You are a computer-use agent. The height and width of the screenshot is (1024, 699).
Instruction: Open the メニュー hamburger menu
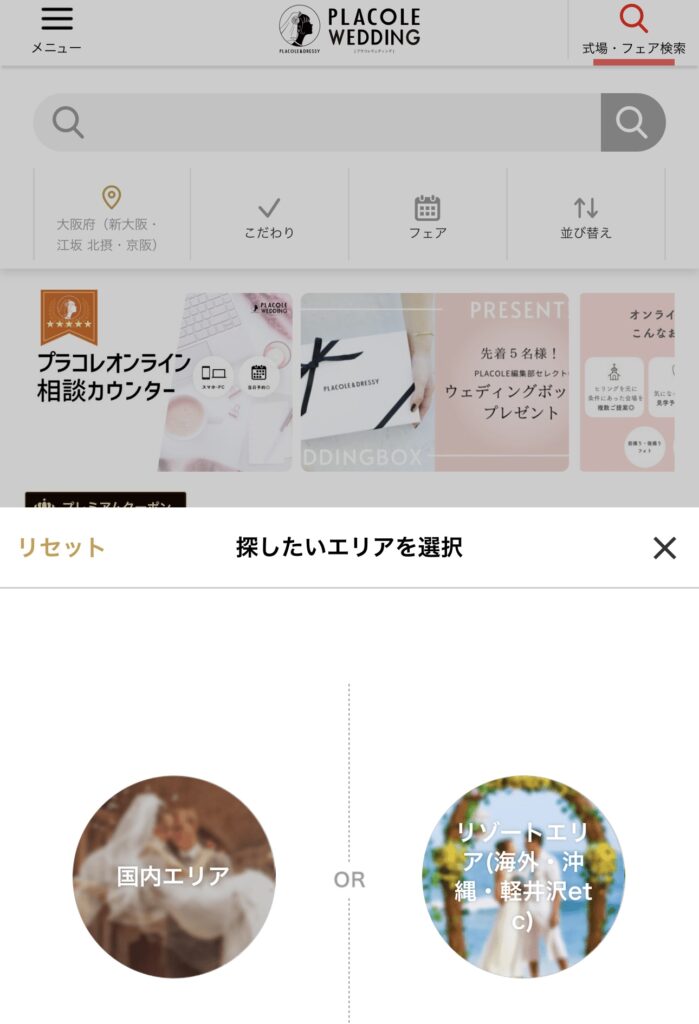point(57,29)
